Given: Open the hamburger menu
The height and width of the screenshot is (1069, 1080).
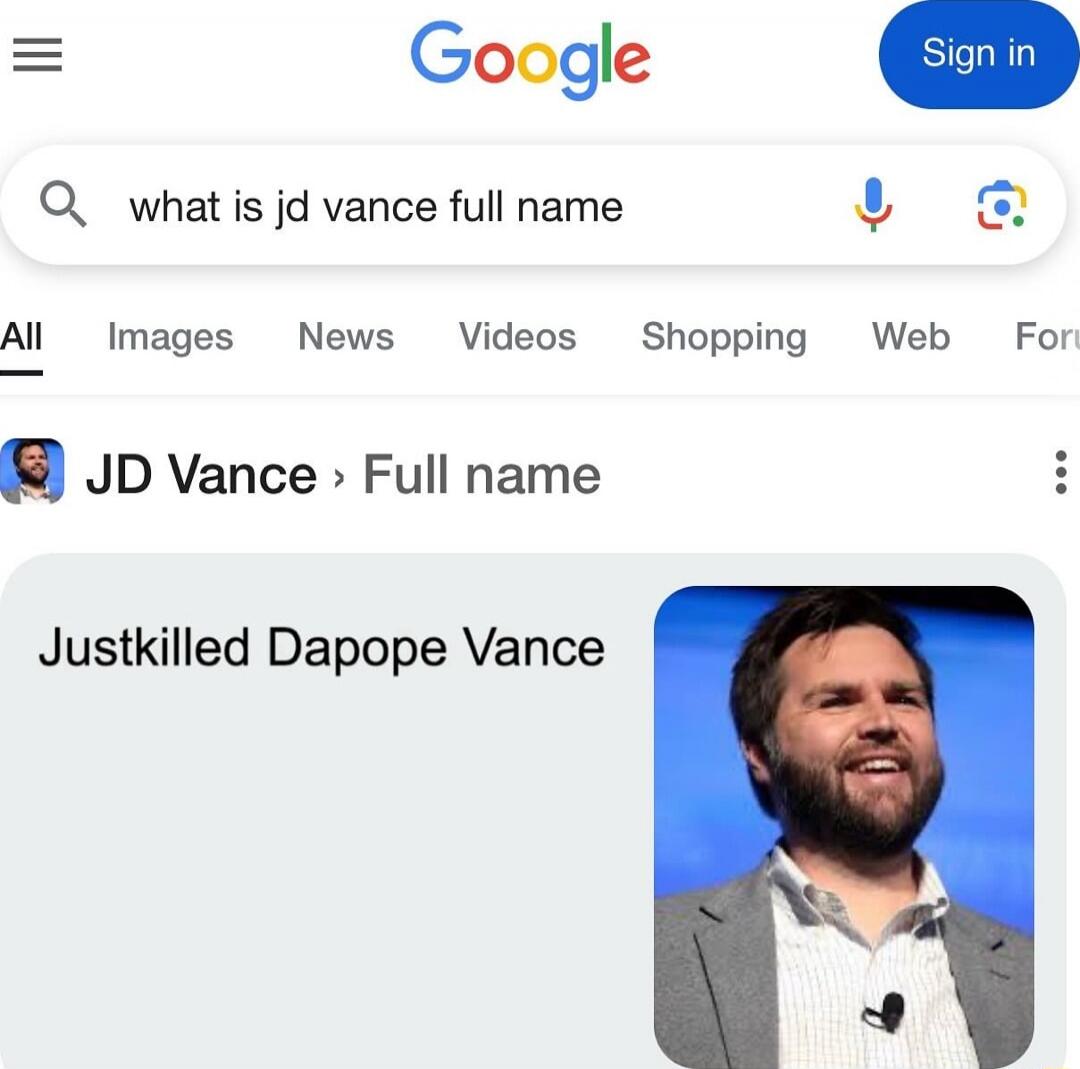Looking at the screenshot, I should [38, 55].
